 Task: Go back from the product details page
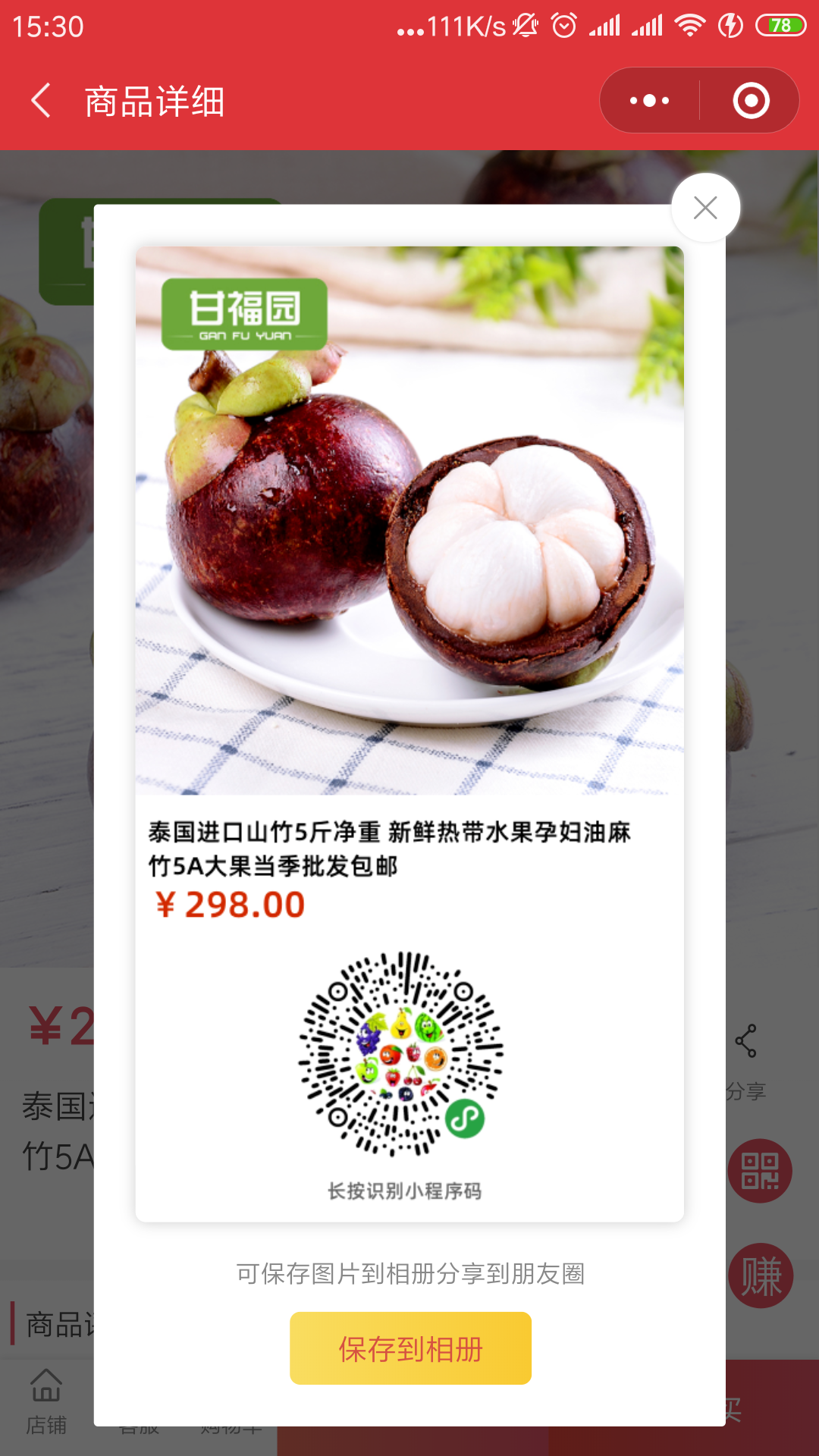pos(41,101)
